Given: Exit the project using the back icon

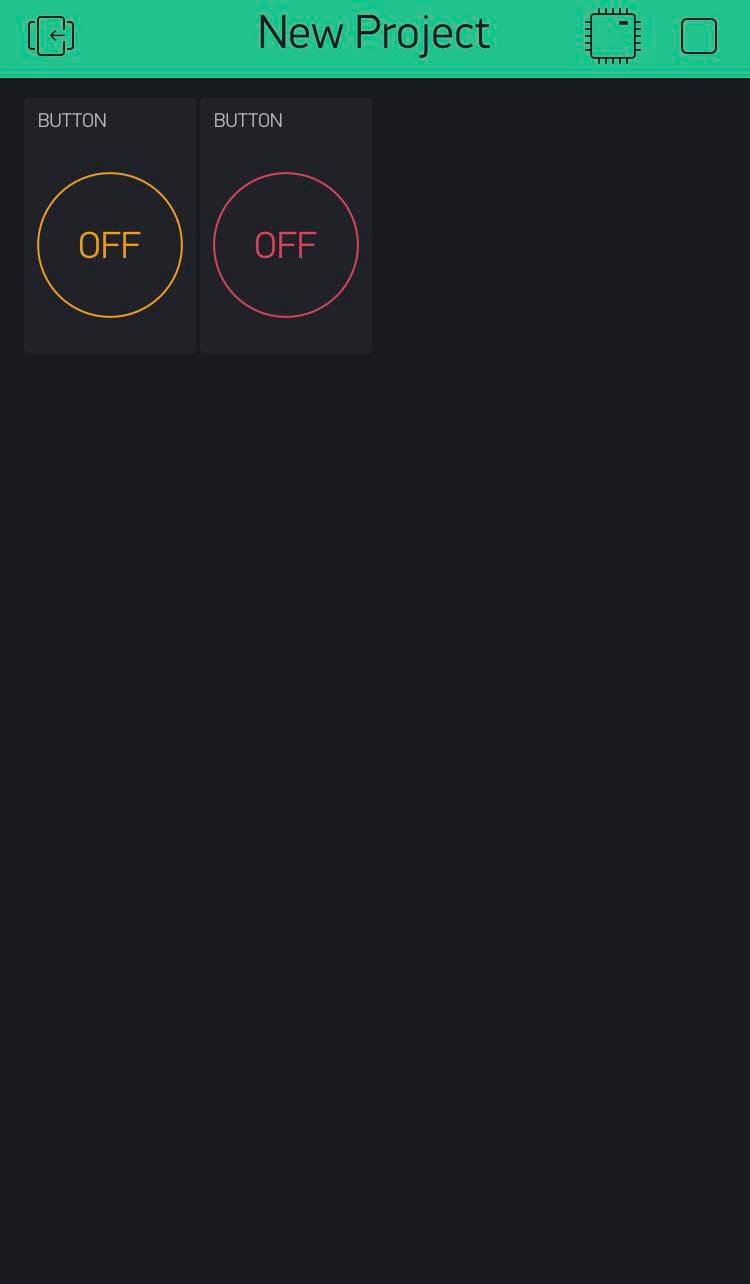Looking at the screenshot, I should [x=51, y=36].
